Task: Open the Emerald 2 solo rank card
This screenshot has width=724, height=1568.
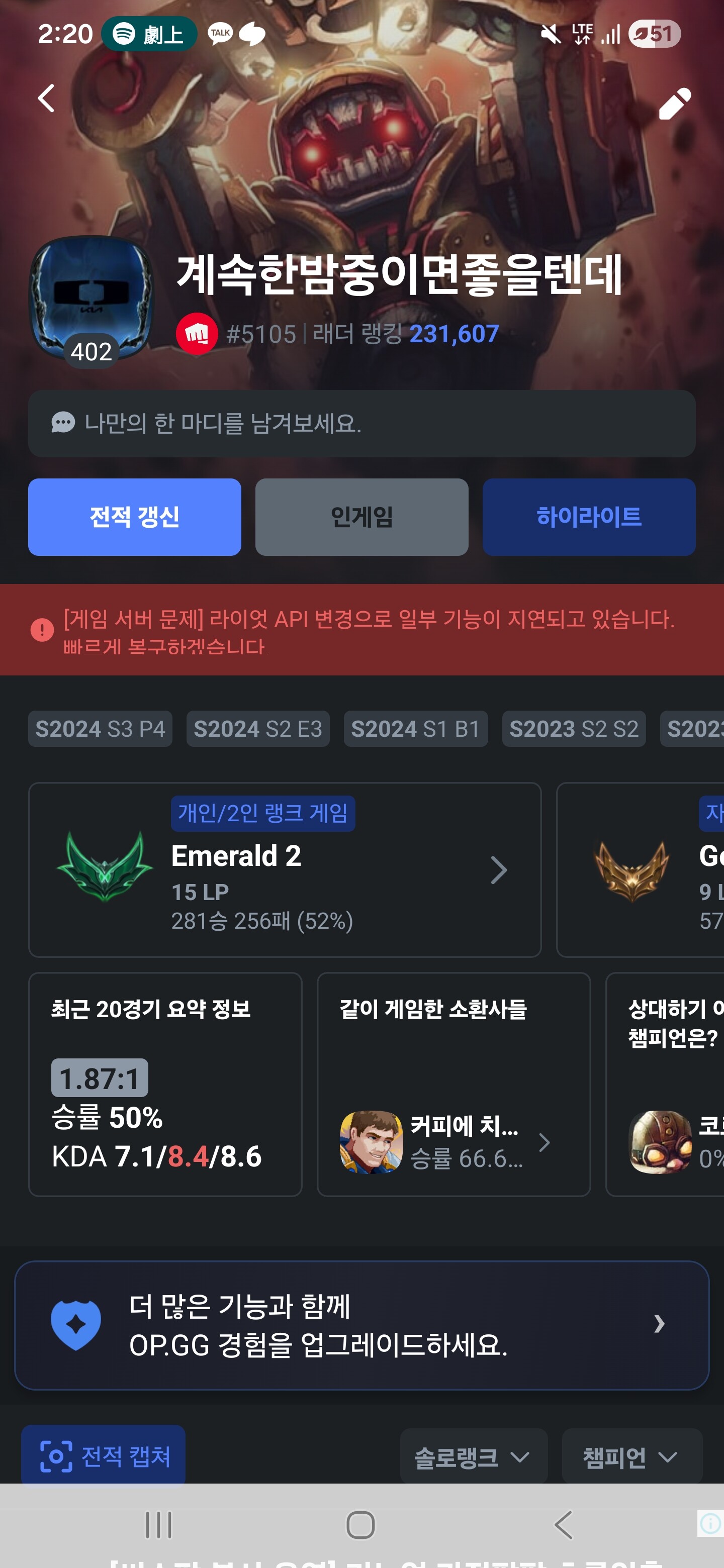Action: pos(285,869)
